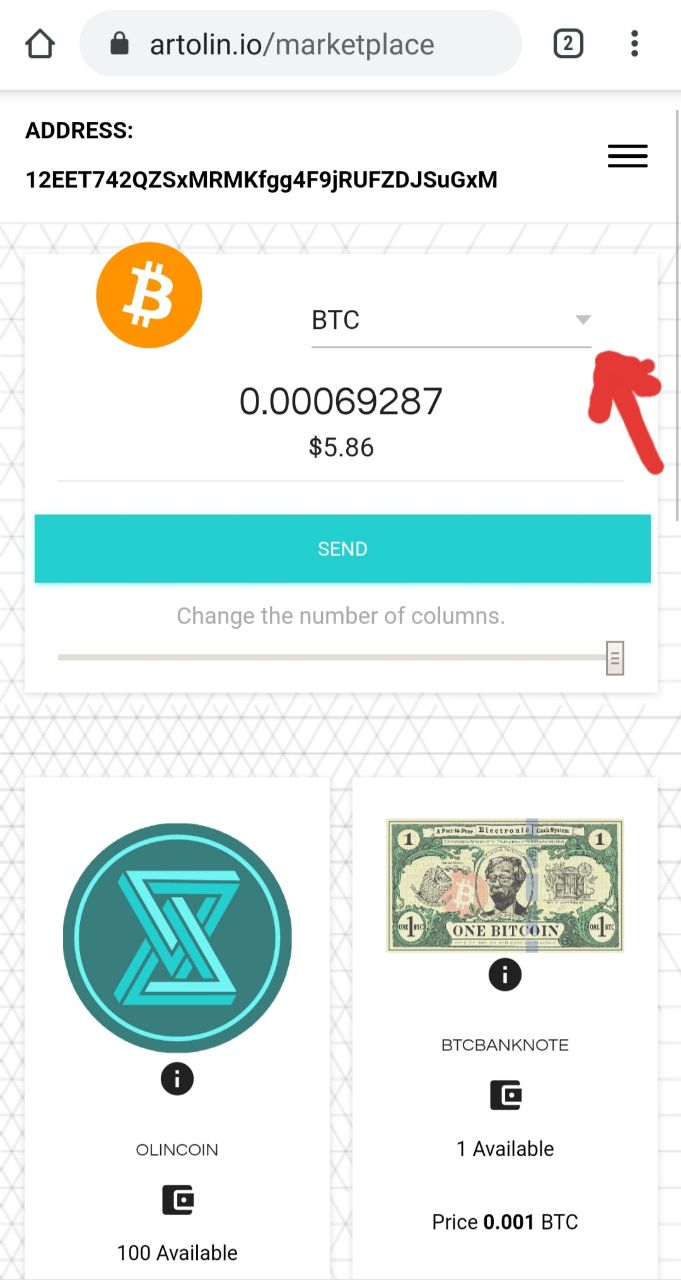Go to the browser home page

tap(40, 44)
